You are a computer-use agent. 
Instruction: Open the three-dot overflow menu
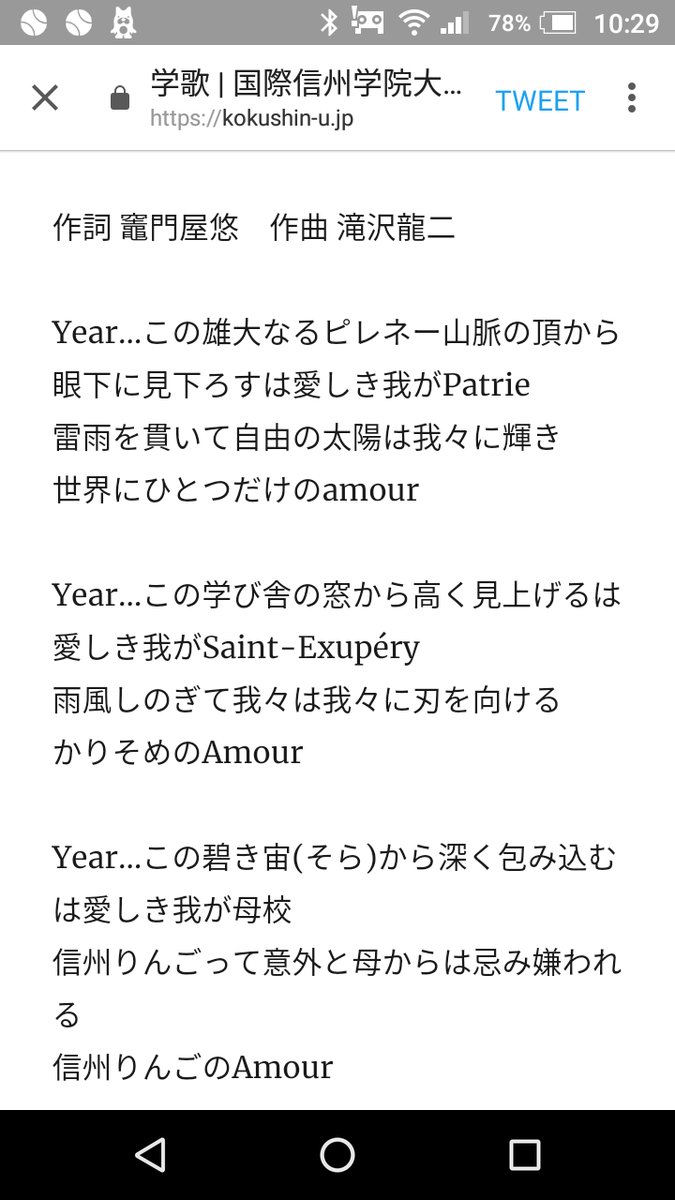[631, 98]
